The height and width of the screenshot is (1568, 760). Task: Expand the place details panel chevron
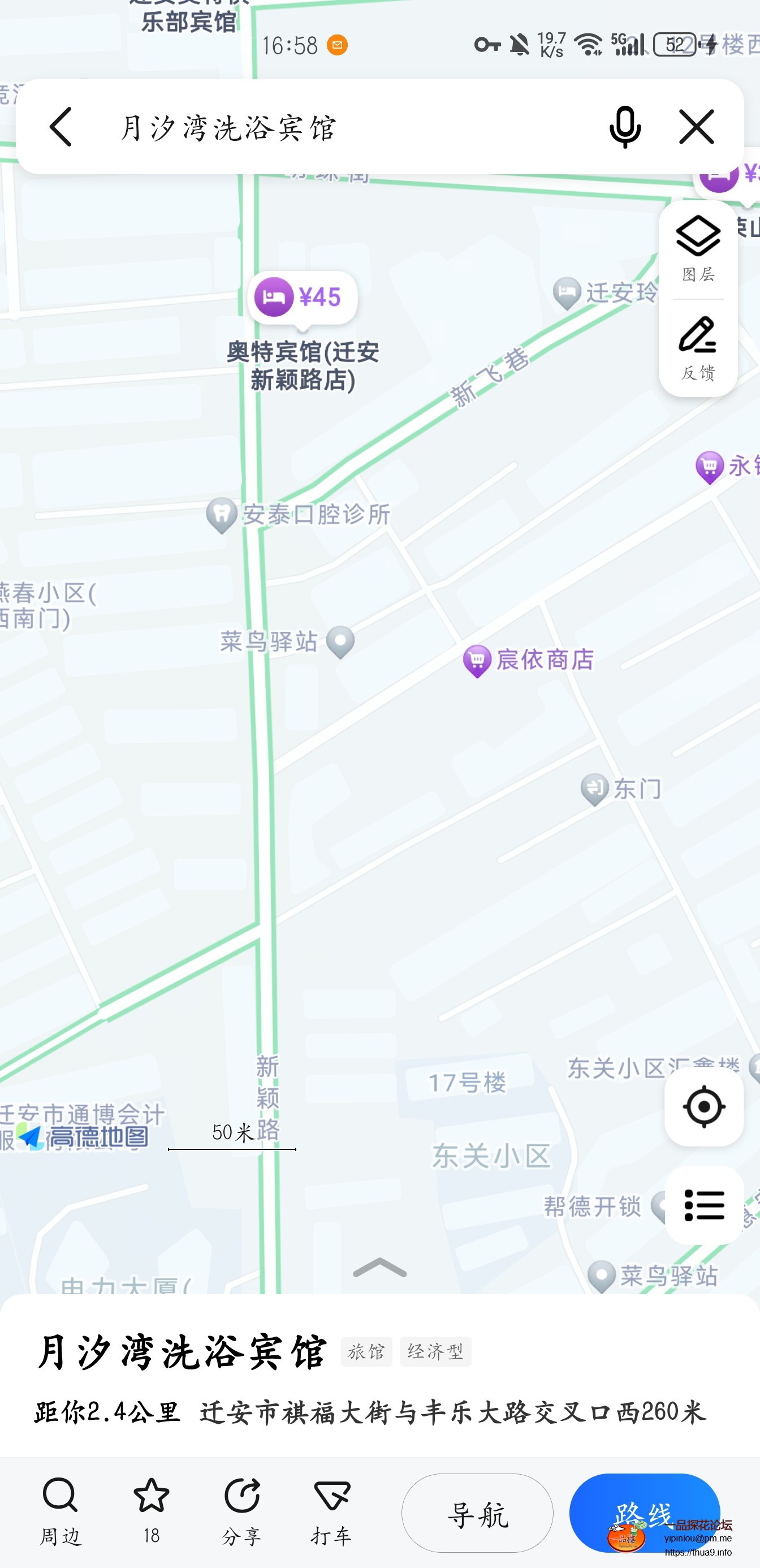[x=379, y=1269]
